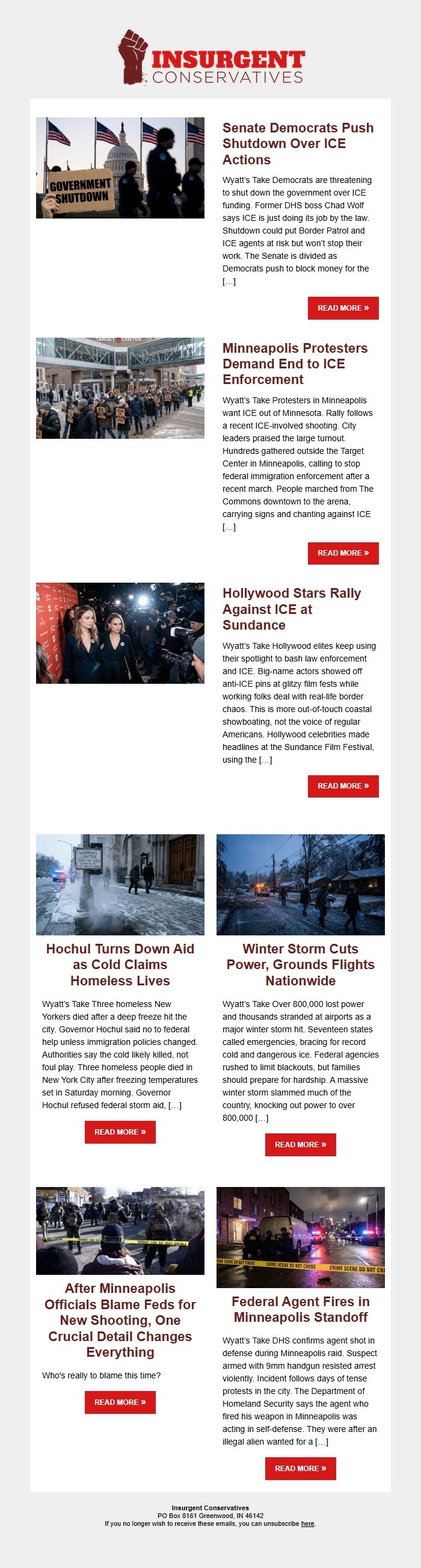Read more on Minneapolis officials blaming feds
This screenshot has width=421, height=1568.
pyautogui.click(x=120, y=1402)
